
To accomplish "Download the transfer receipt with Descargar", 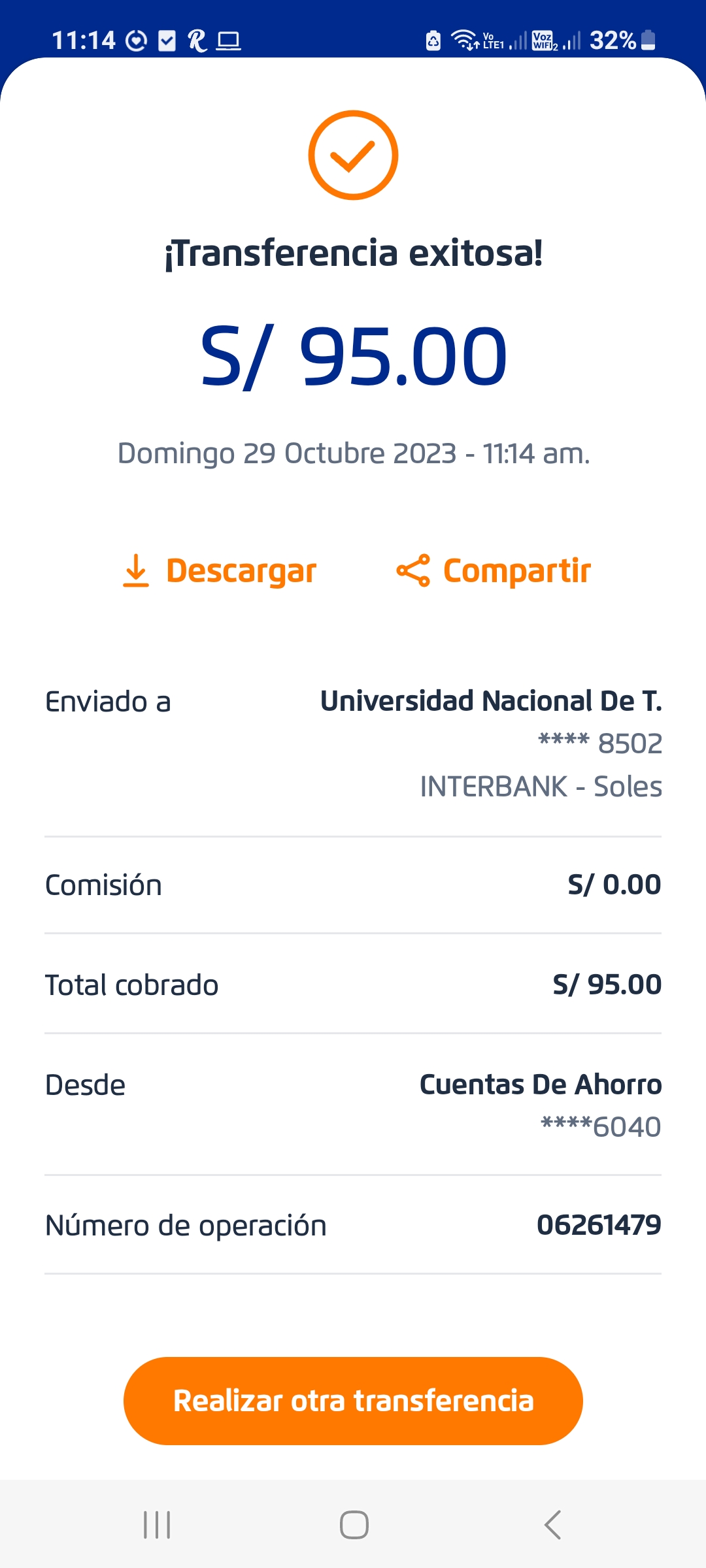I will pyautogui.click(x=220, y=571).
